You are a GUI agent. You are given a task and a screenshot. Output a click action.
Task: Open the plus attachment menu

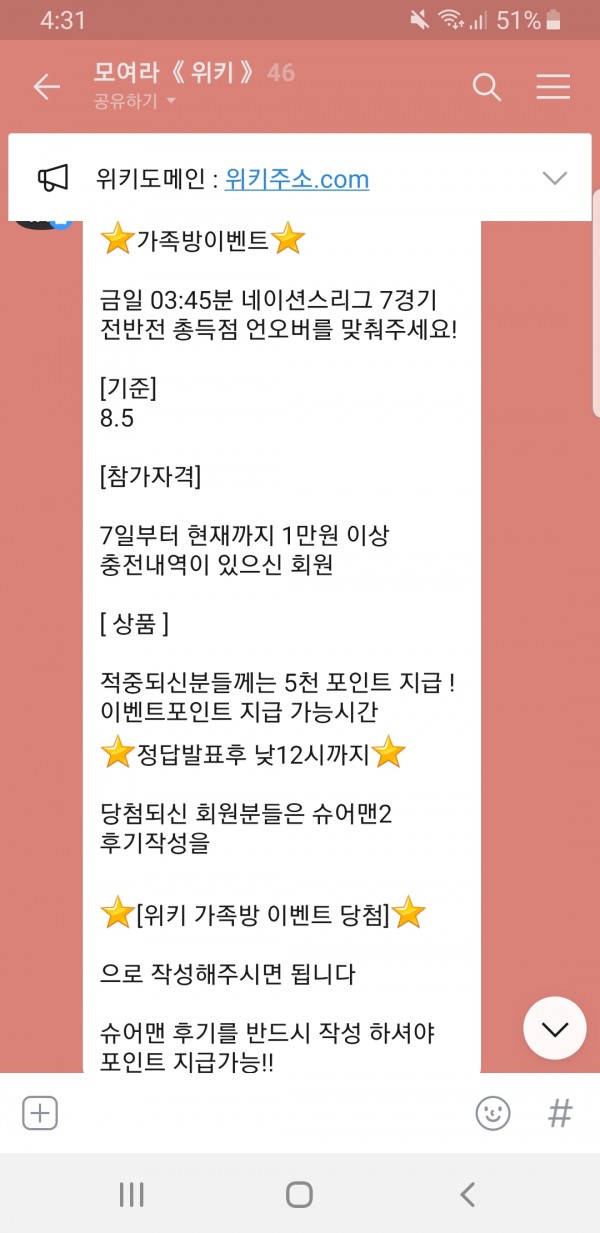point(40,1113)
